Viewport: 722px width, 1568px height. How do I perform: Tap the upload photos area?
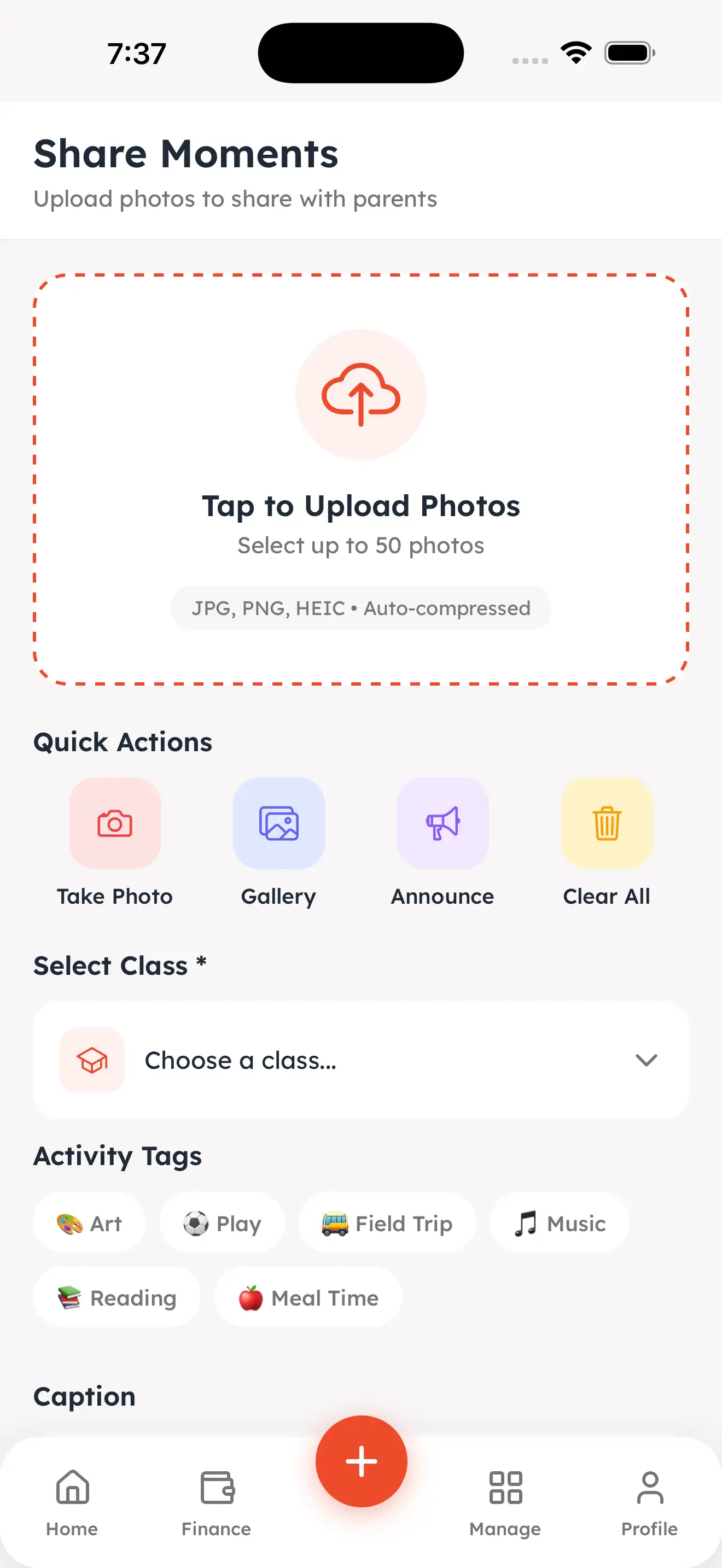(361, 479)
